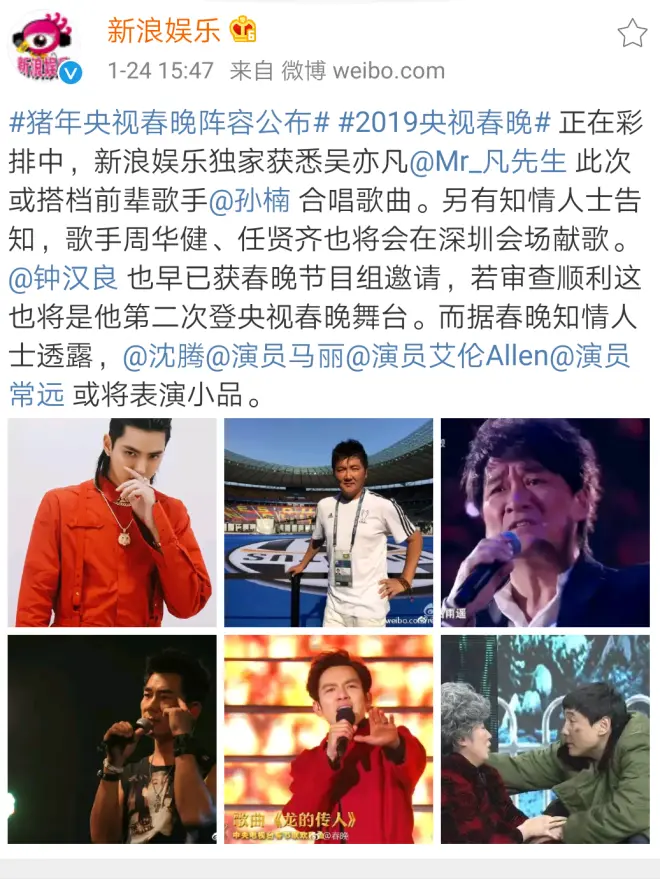Viewport: 660px width, 879px height.
Task: View the photo of singer holding blue microphone
Action: pyautogui.click(x=545, y=522)
